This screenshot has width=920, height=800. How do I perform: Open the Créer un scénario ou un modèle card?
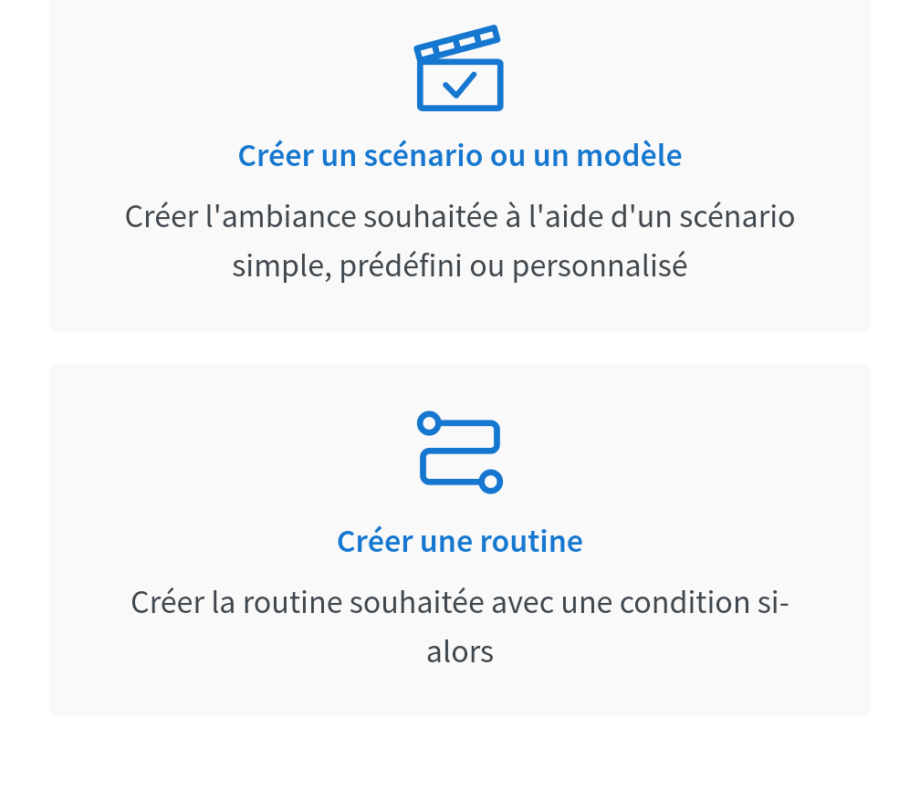pyautogui.click(x=459, y=160)
